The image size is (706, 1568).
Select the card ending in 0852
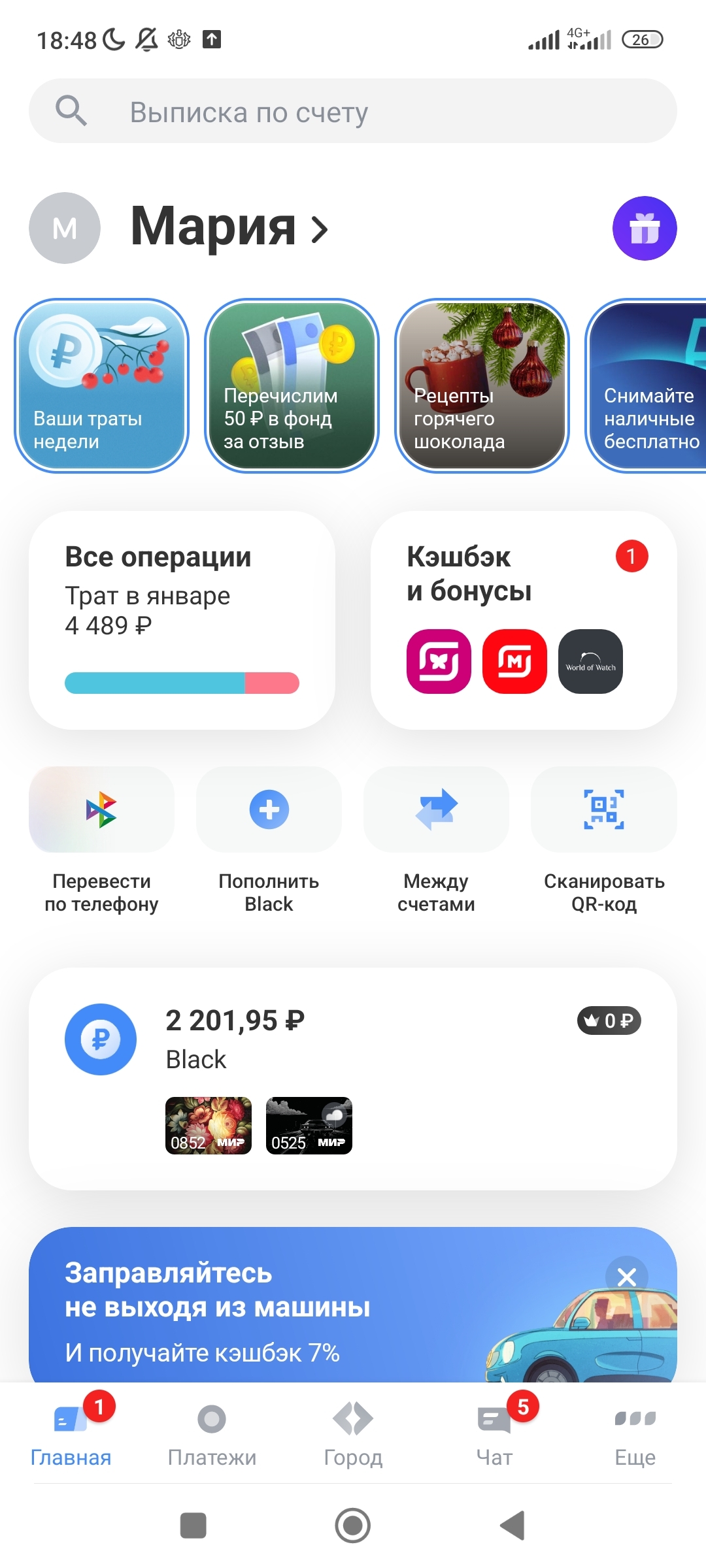pyautogui.click(x=208, y=1126)
